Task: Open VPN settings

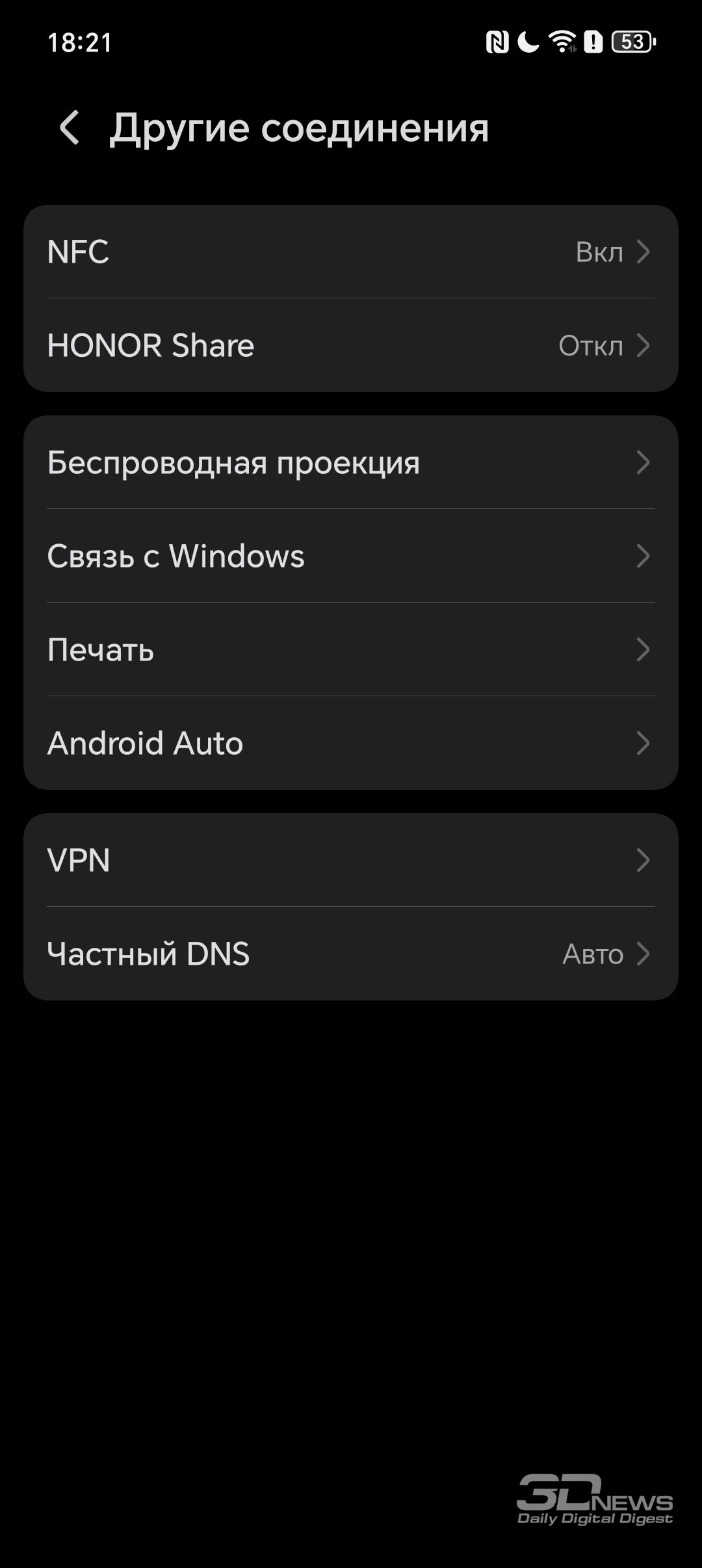Action: pos(351,860)
